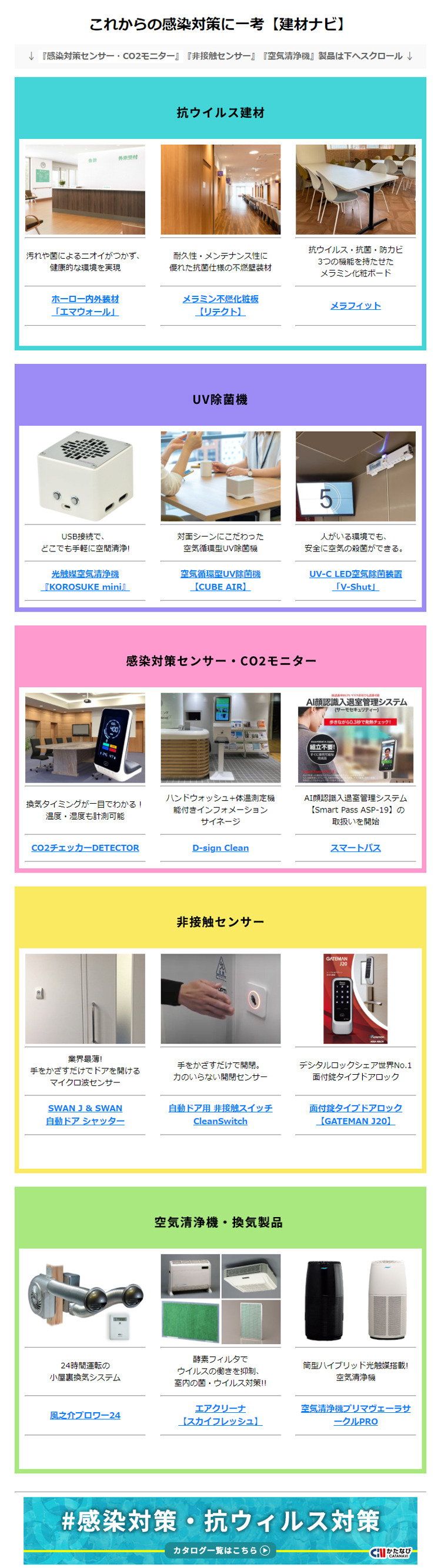Open the ホーロー内外装材「エマウォール」 link

coord(85,305)
